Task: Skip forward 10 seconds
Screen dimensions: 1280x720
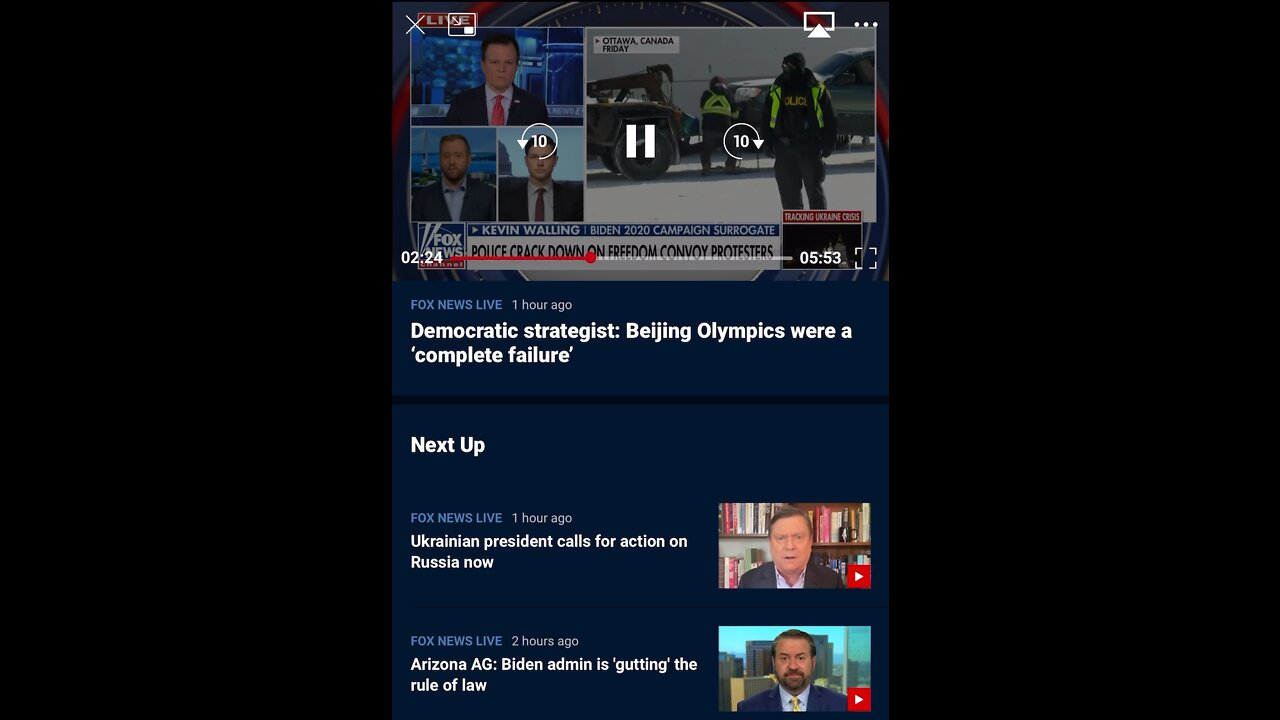Action: [x=742, y=141]
